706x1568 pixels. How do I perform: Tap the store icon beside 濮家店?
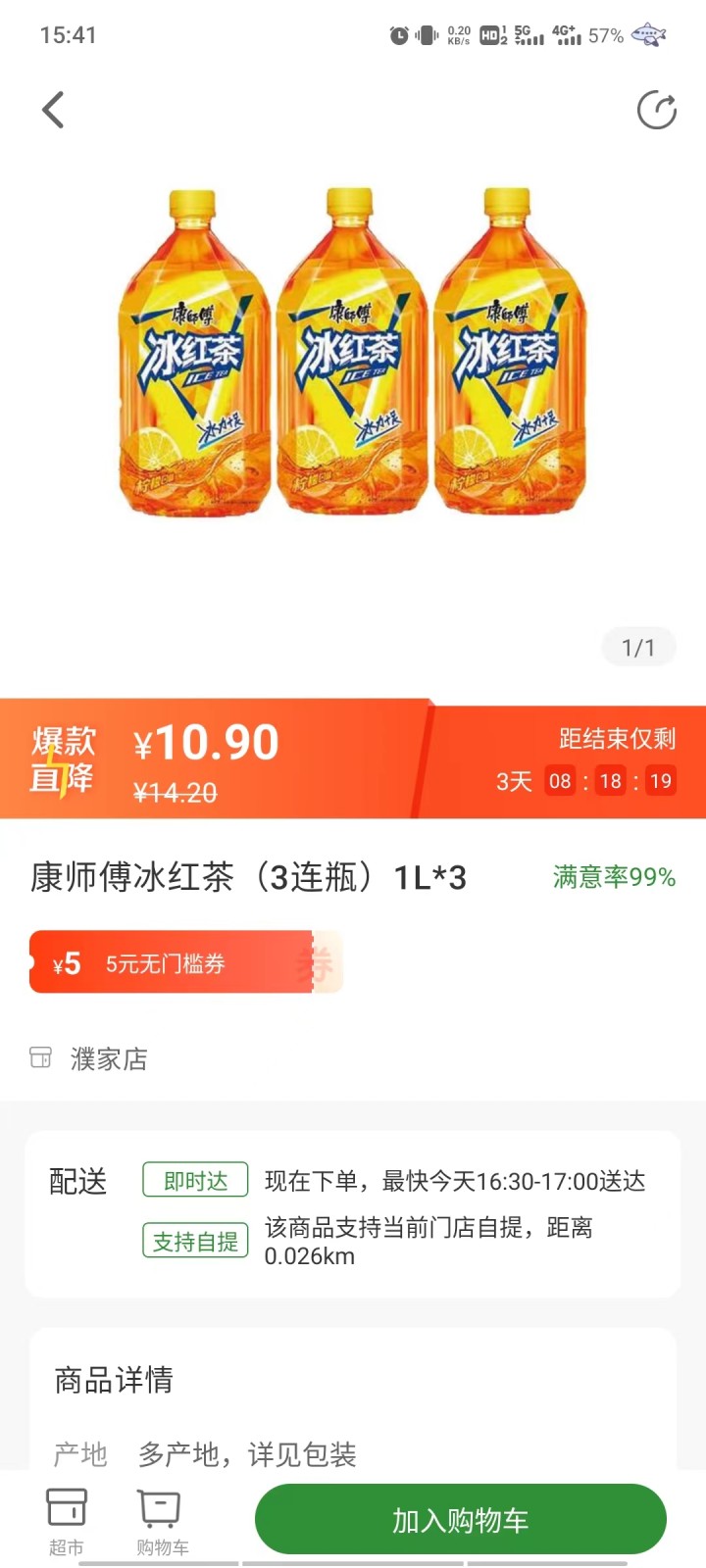41,1058
